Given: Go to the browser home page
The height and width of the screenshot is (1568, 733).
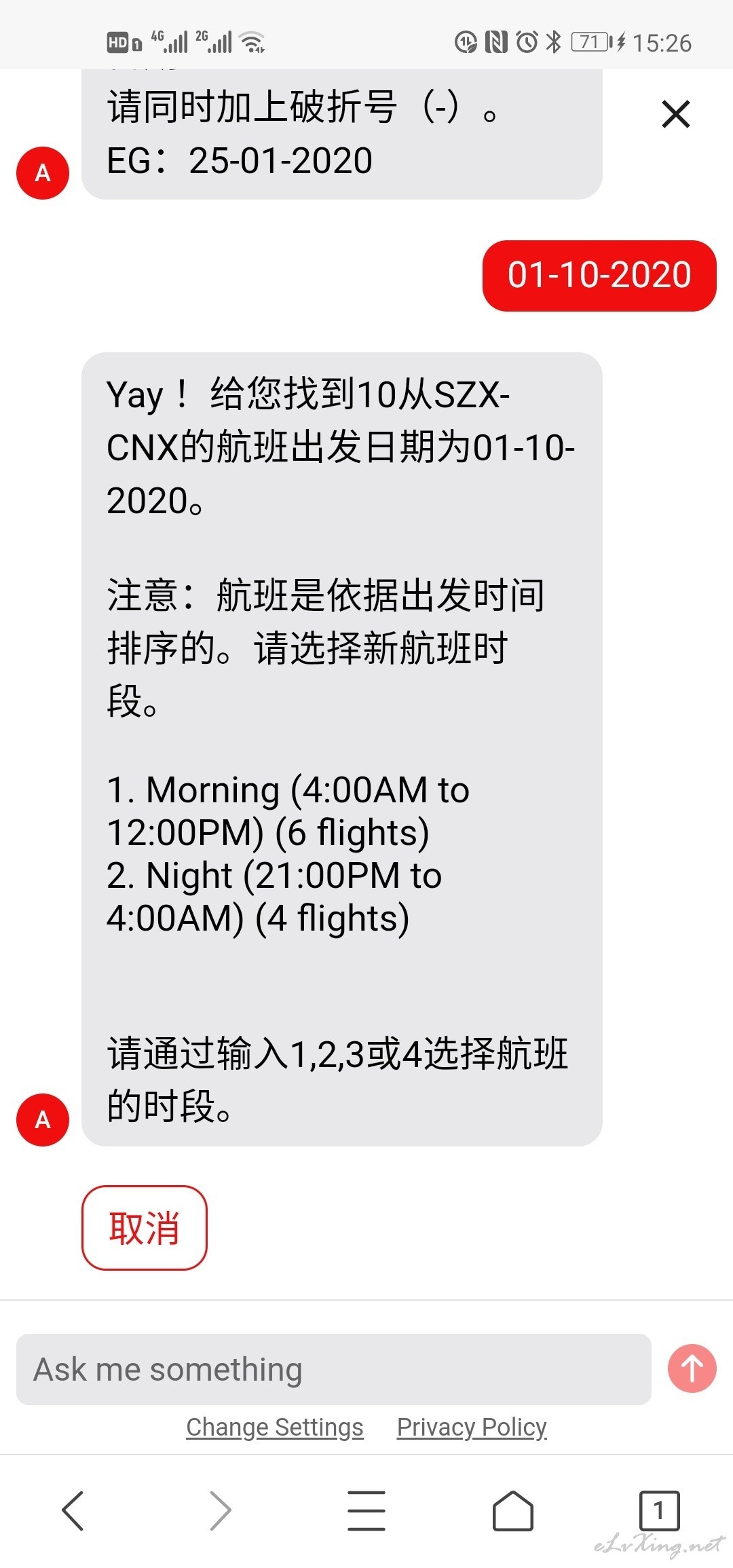Looking at the screenshot, I should (x=512, y=1510).
